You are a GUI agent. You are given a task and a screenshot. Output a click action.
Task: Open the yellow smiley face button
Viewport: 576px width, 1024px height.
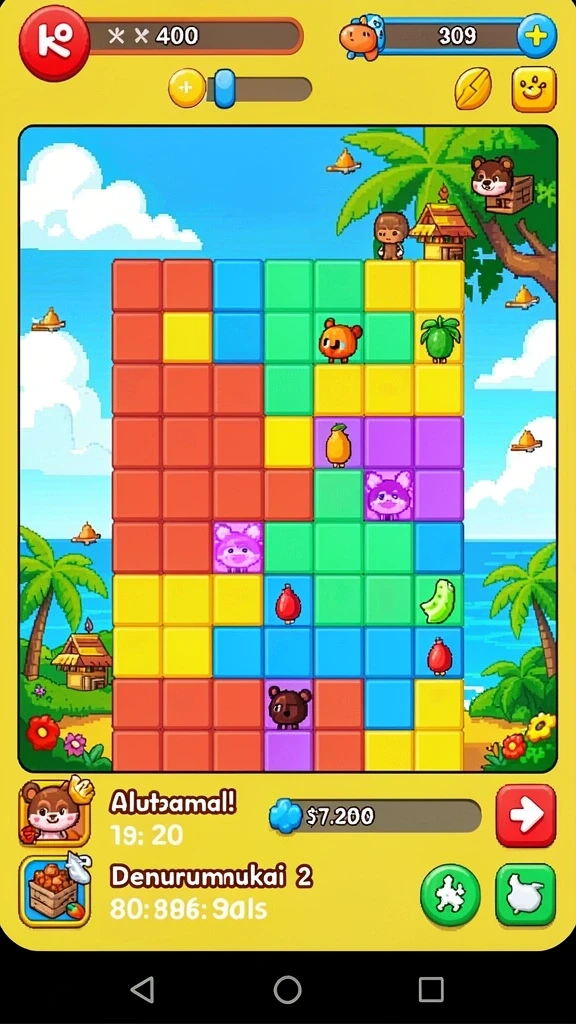534,89
